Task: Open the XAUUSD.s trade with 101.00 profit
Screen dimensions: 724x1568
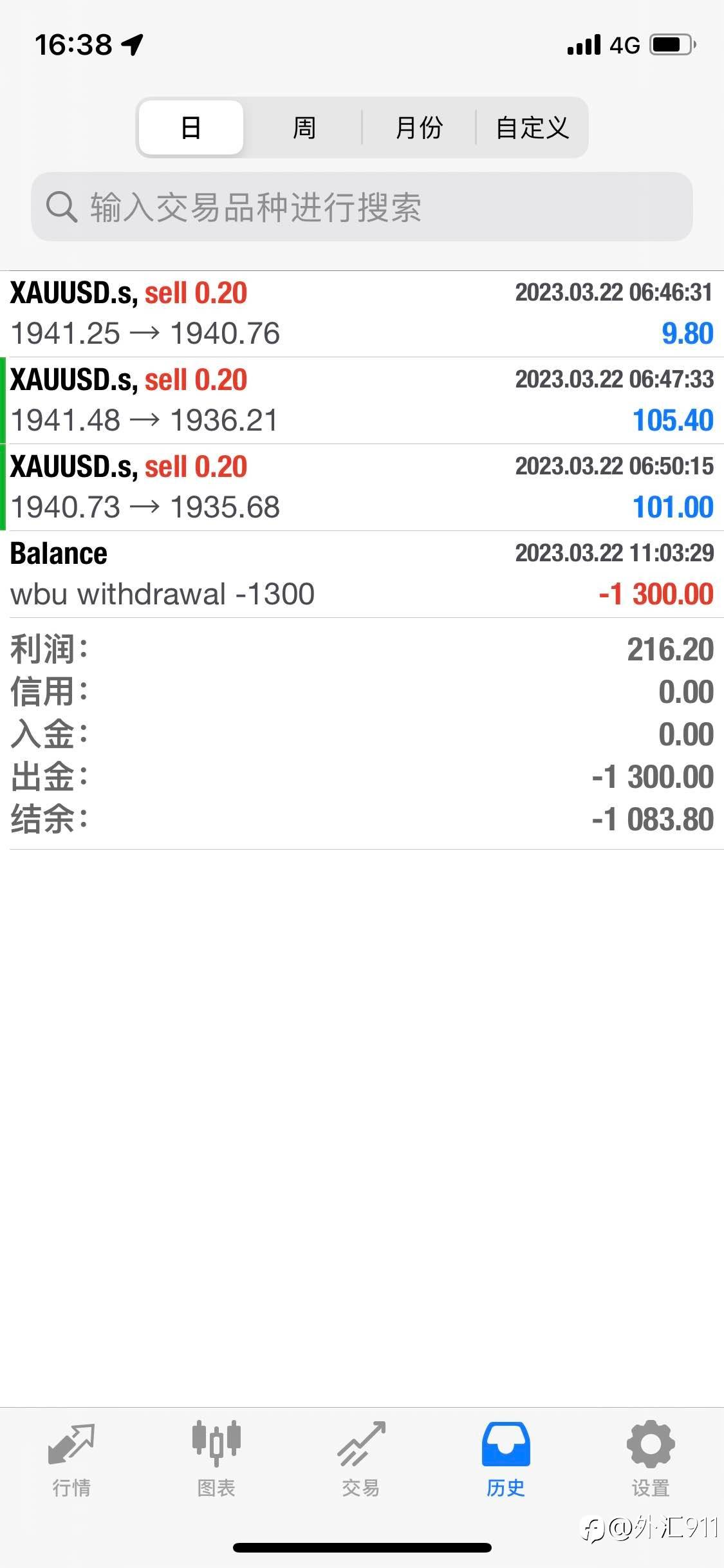Action: [362, 487]
